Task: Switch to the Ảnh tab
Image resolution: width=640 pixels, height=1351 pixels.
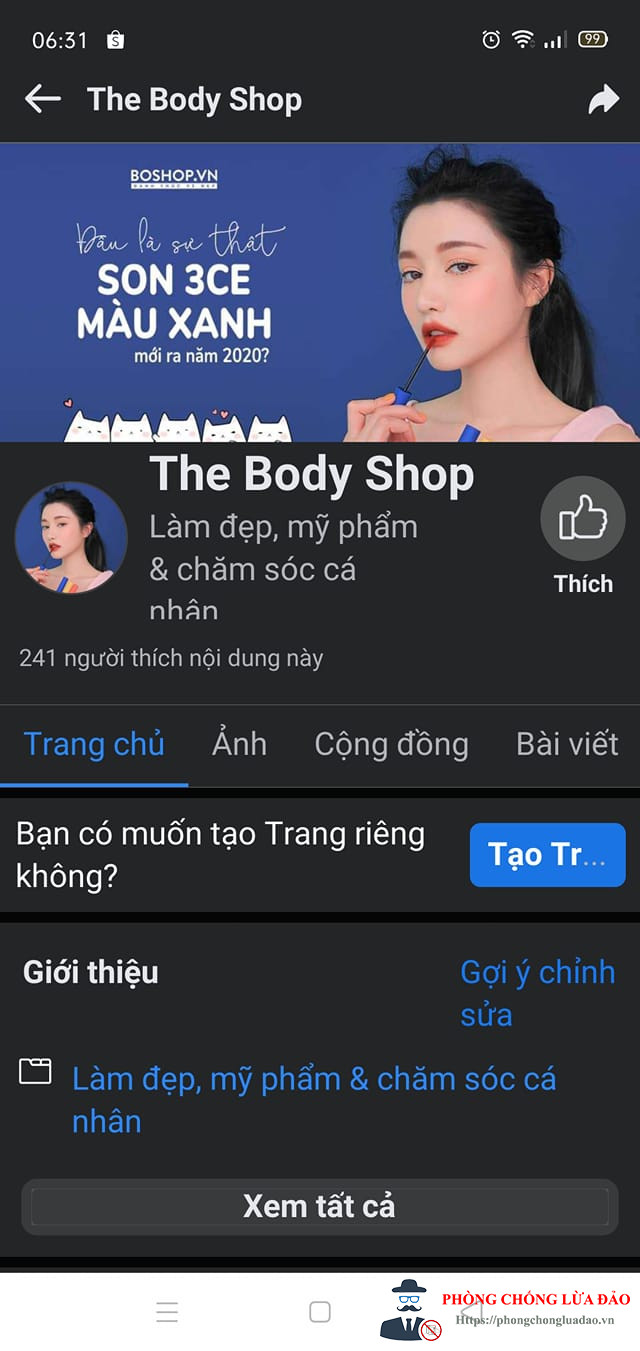Action: [x=239, y=744]
